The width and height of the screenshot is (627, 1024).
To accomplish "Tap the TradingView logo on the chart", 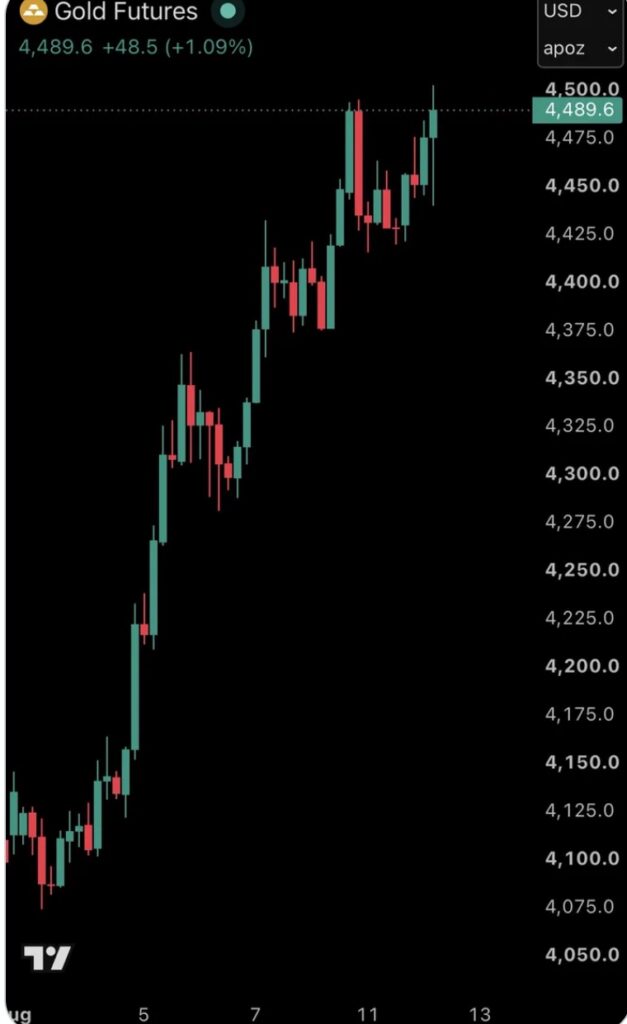I will (47, 958).
